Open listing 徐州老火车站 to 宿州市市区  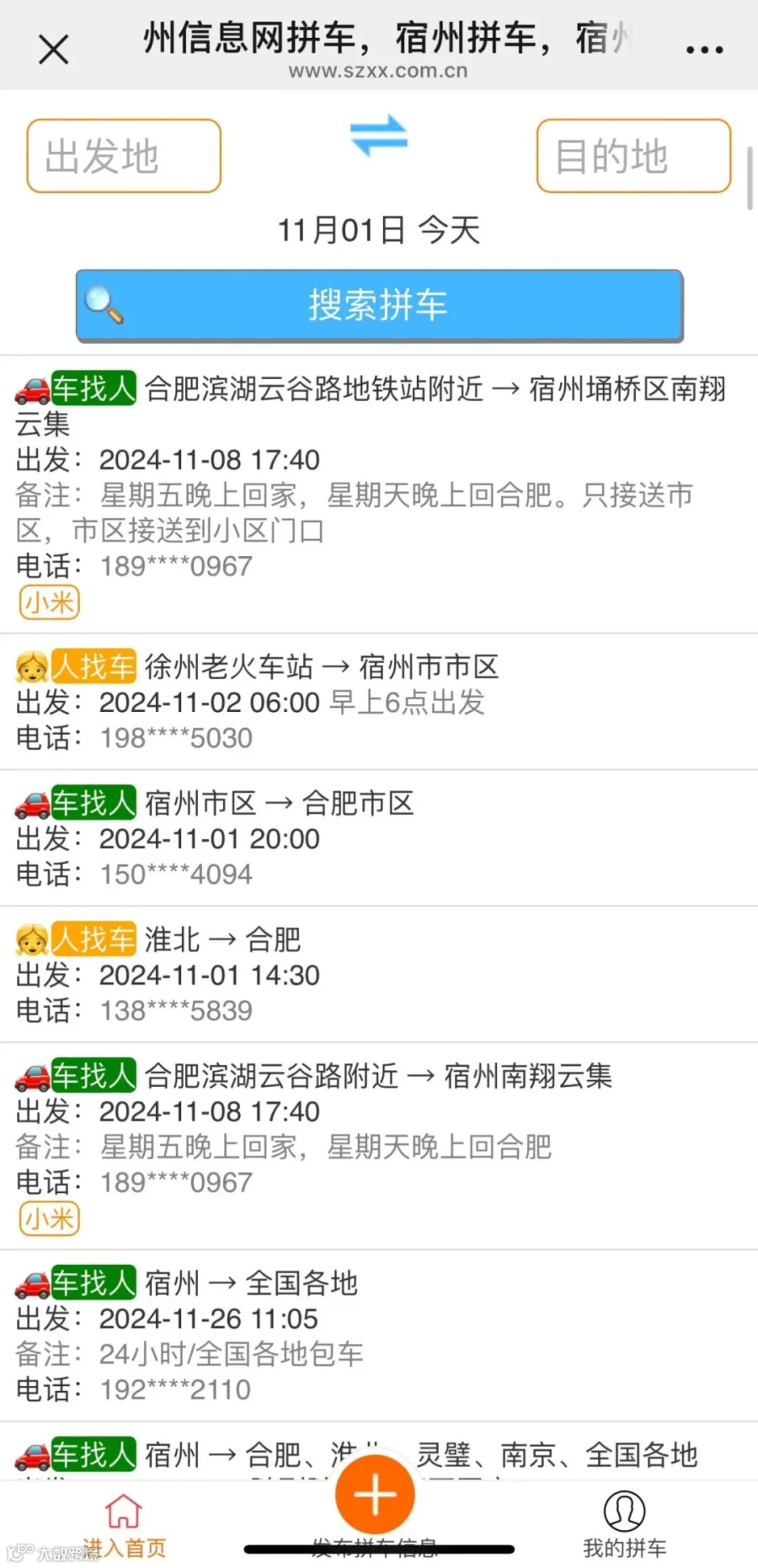(379, 702)
